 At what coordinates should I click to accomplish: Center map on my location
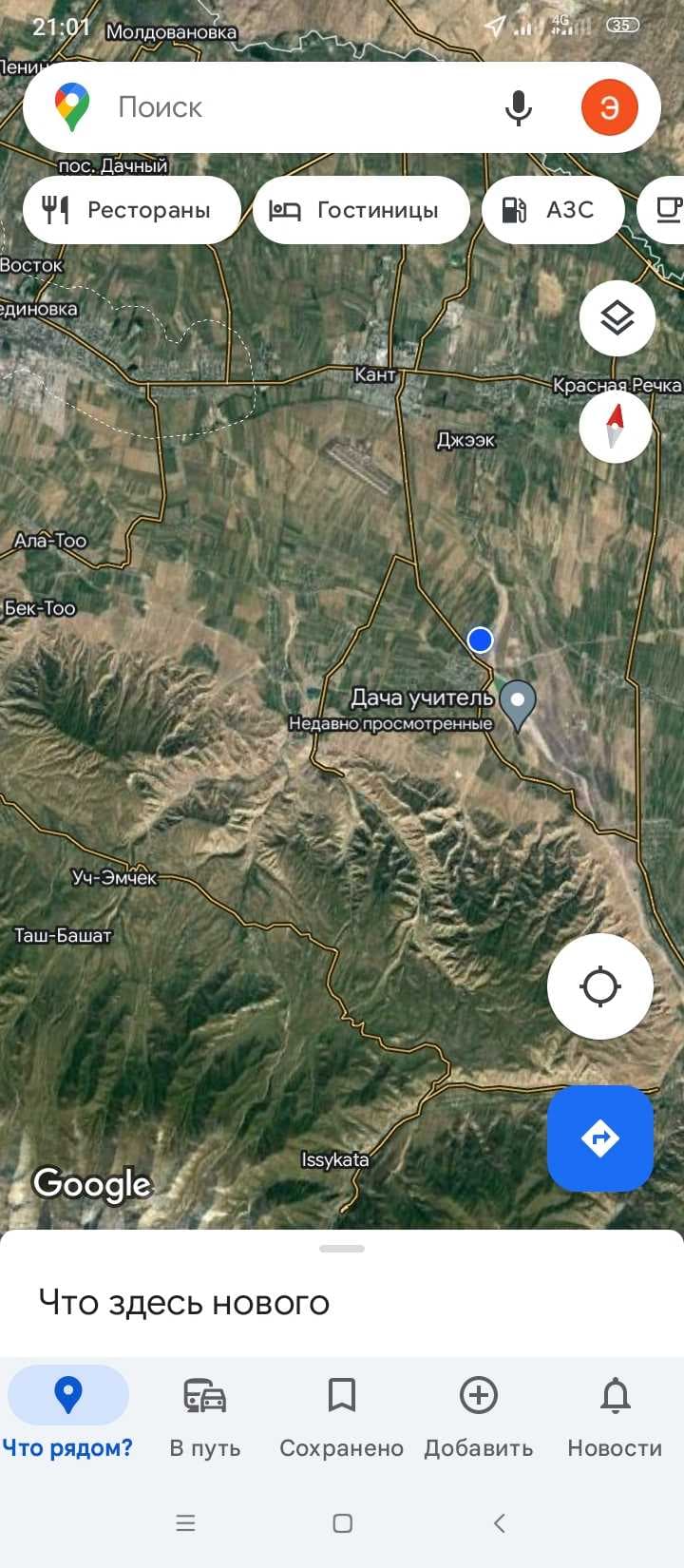coord(600,986)
